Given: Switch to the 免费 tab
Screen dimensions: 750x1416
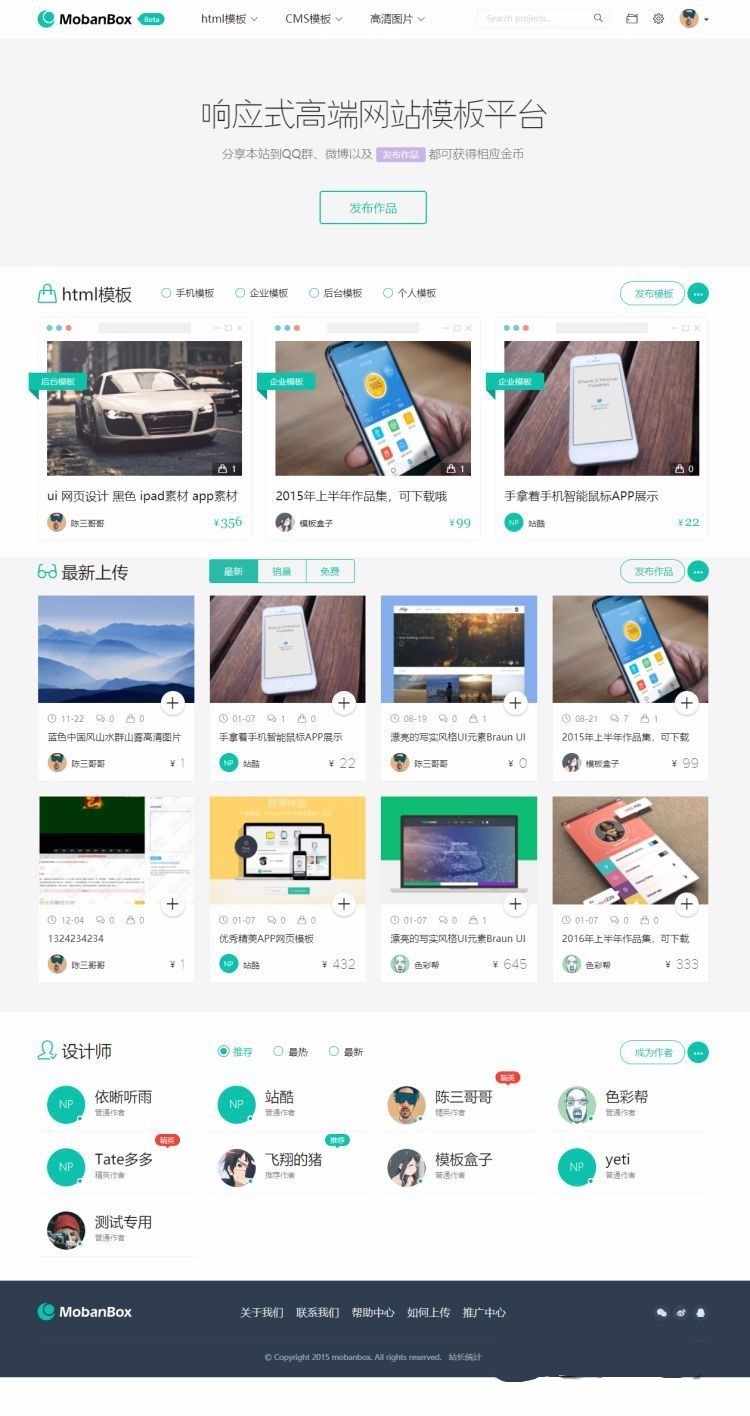Looking at the screenshot, I should tap(330, 571).
